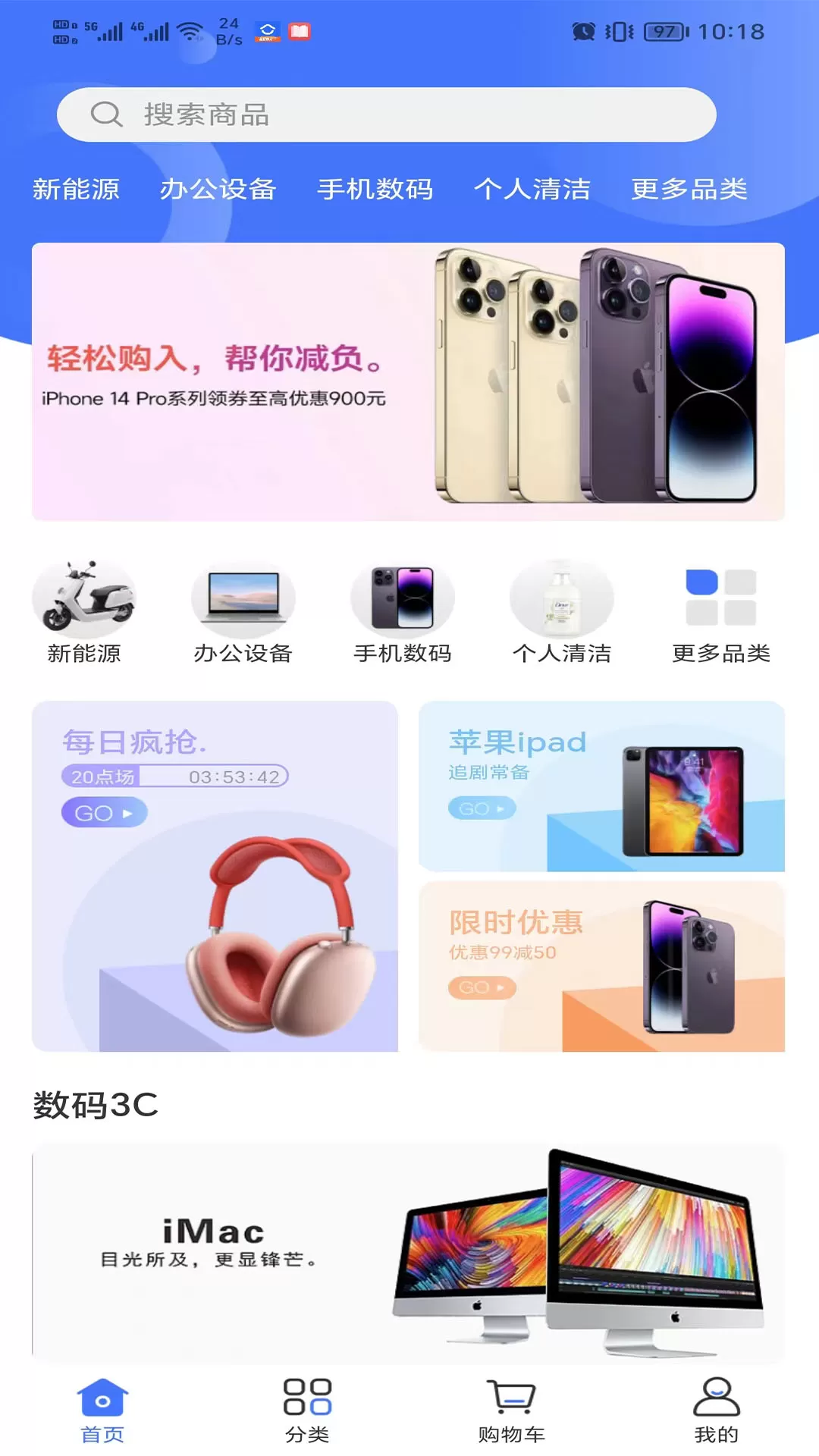Switch to the 办公设备 top tab

pos(218,189)
